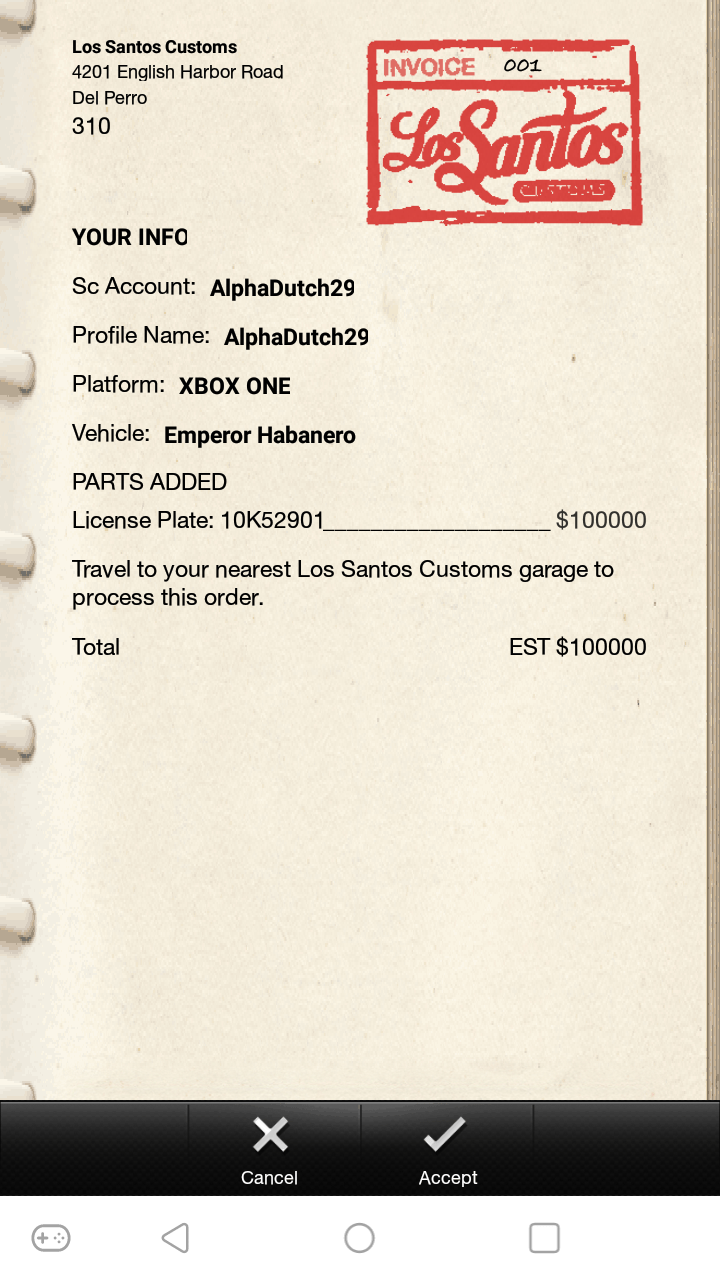Accept the $100000 invoice

447,1150
